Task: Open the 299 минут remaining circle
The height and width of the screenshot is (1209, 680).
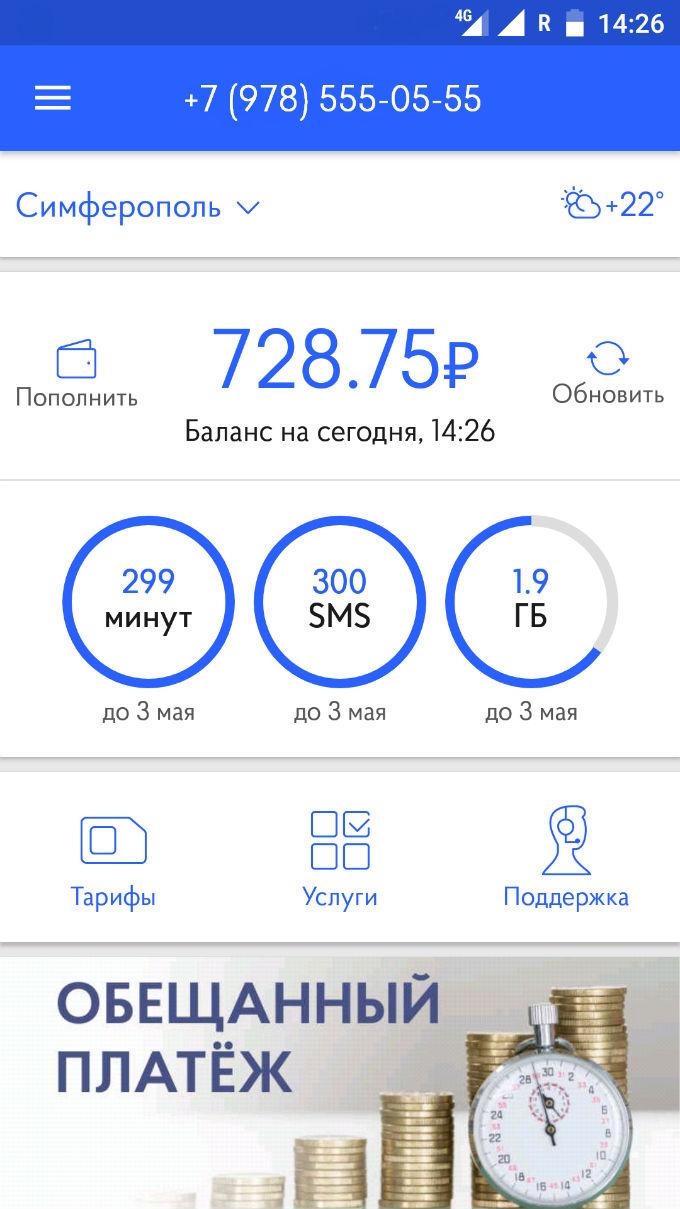Action: point(148,601)
